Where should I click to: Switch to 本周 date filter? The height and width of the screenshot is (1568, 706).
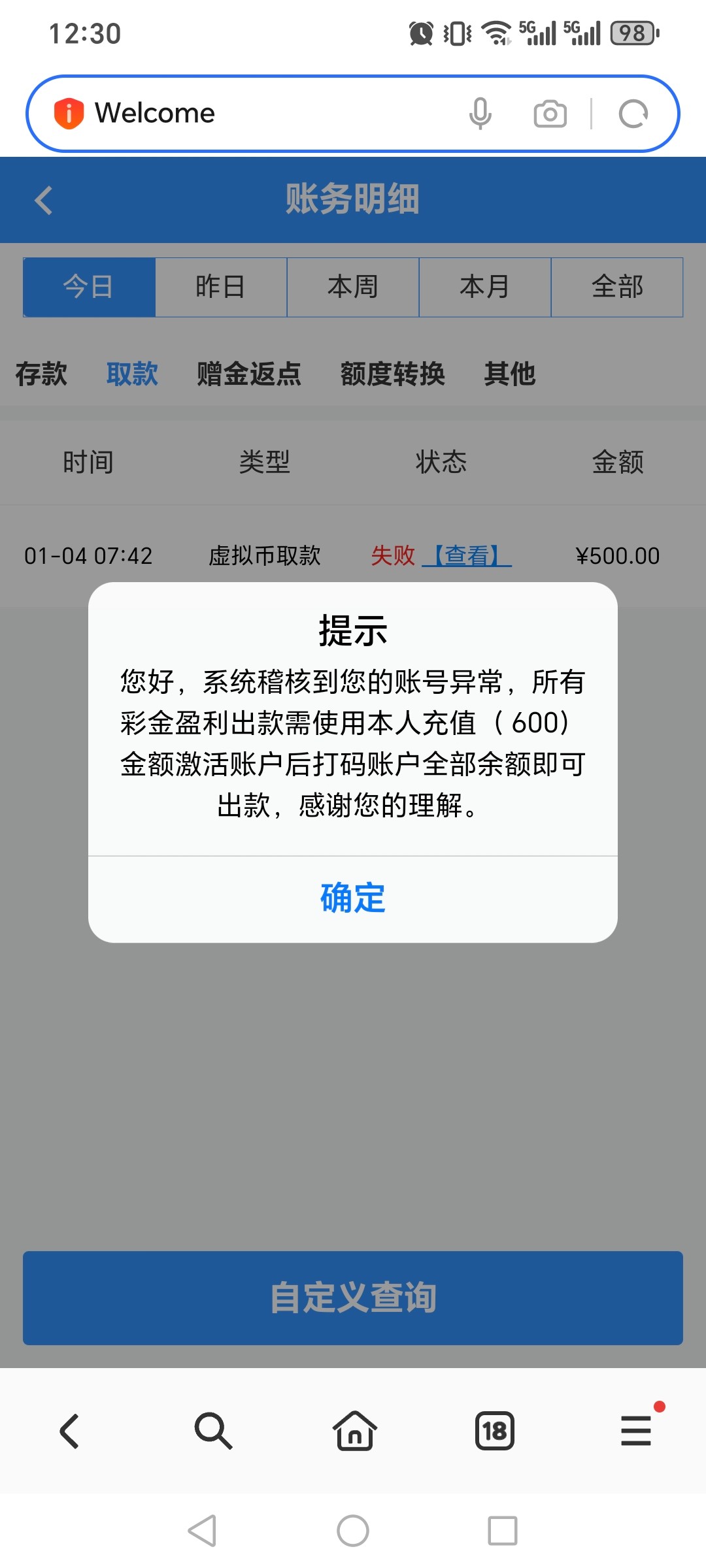coord(353,287)
